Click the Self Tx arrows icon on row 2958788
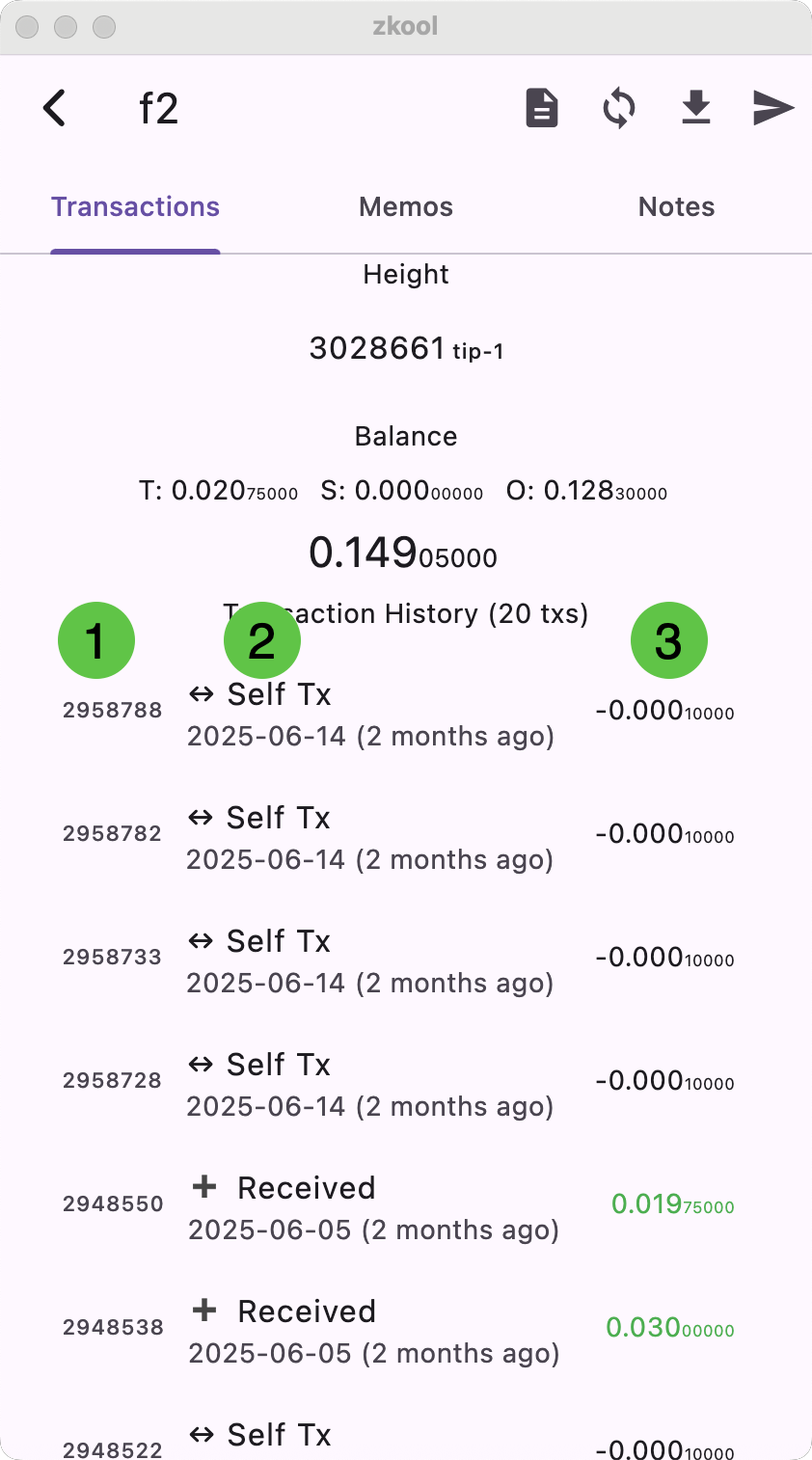The image size is (812, 1460). point(201,692)
